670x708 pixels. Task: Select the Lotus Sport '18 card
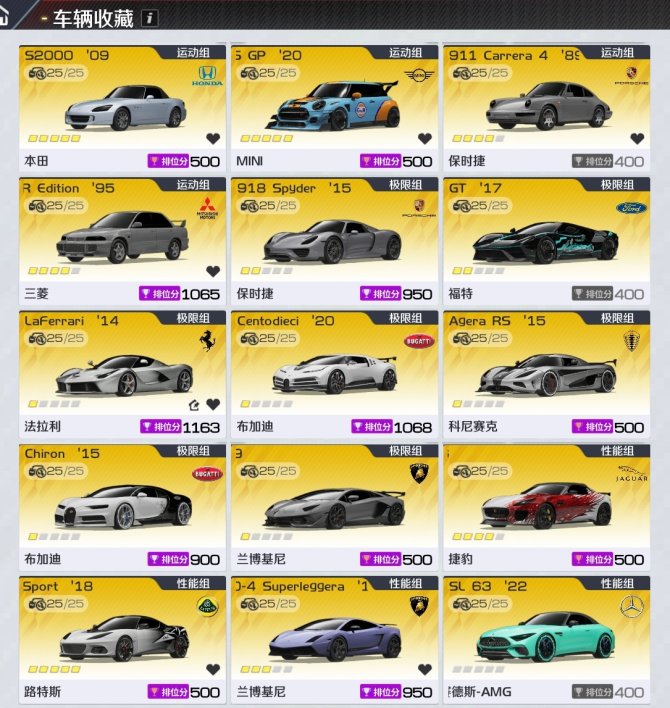point(120,636)
